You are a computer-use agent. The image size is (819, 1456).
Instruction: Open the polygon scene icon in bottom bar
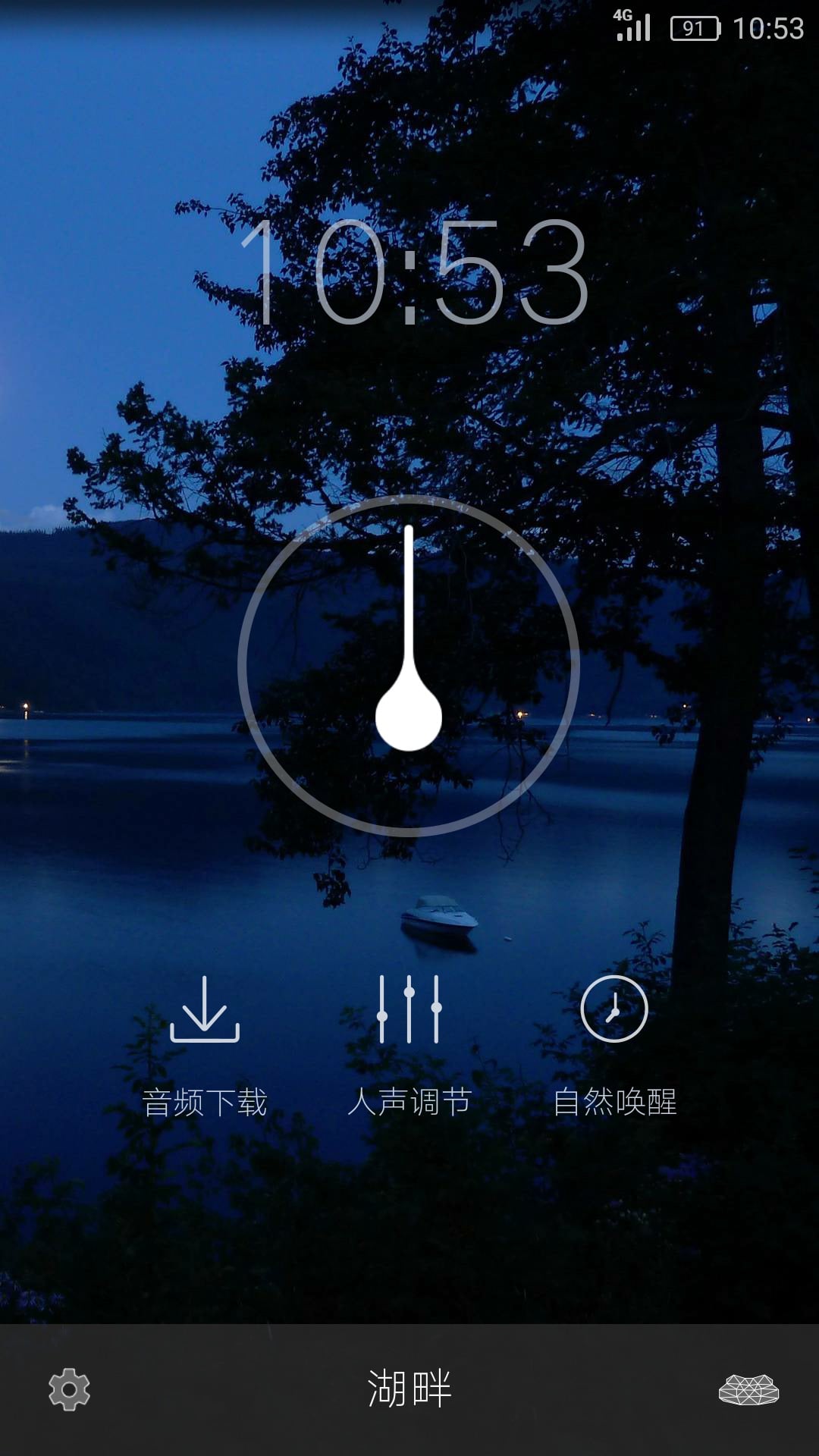click(x=748, y=1389)
